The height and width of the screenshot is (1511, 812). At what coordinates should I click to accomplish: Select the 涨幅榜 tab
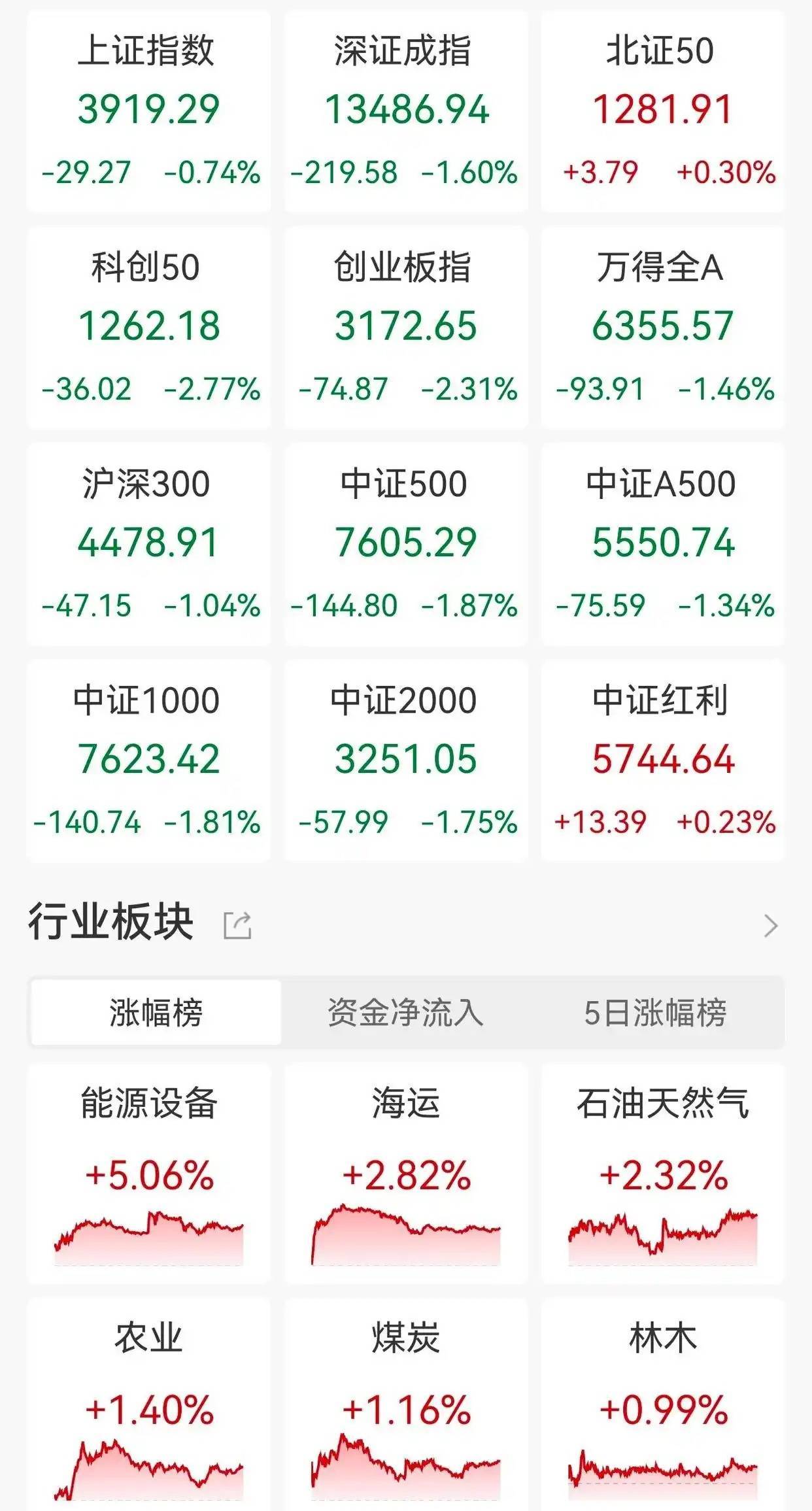coord(156,1013)
